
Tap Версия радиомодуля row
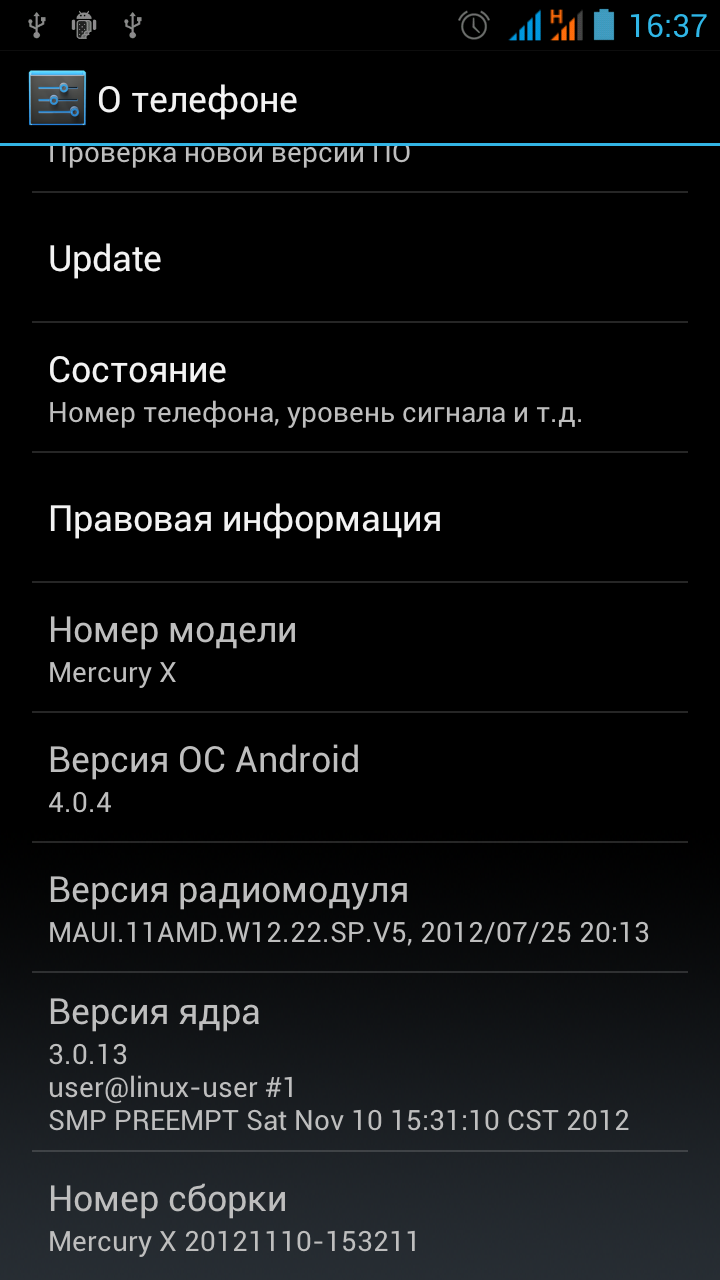360,908
